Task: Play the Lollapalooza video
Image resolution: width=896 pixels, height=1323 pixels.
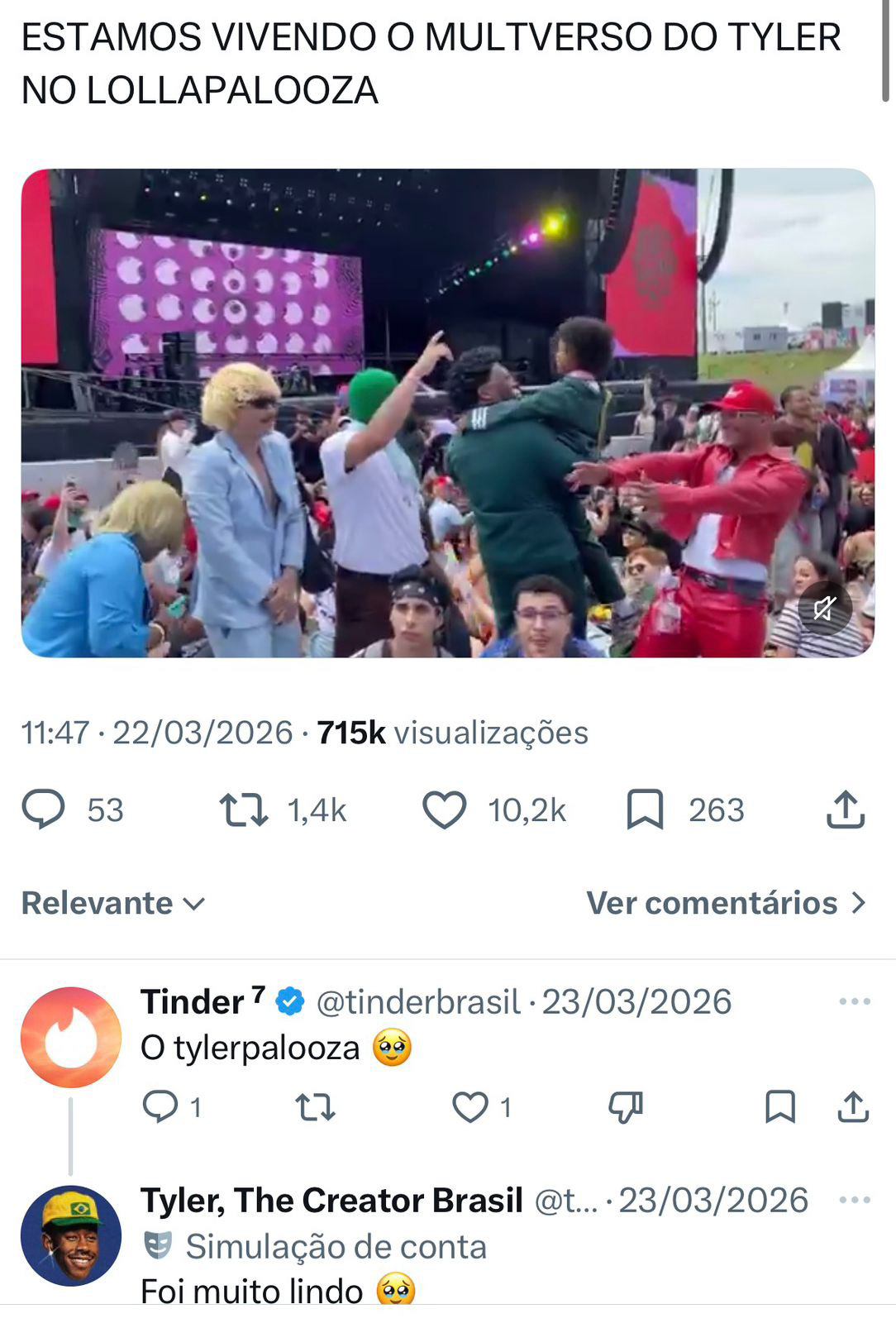Action: pyautogui.click(x=447, y=413)
